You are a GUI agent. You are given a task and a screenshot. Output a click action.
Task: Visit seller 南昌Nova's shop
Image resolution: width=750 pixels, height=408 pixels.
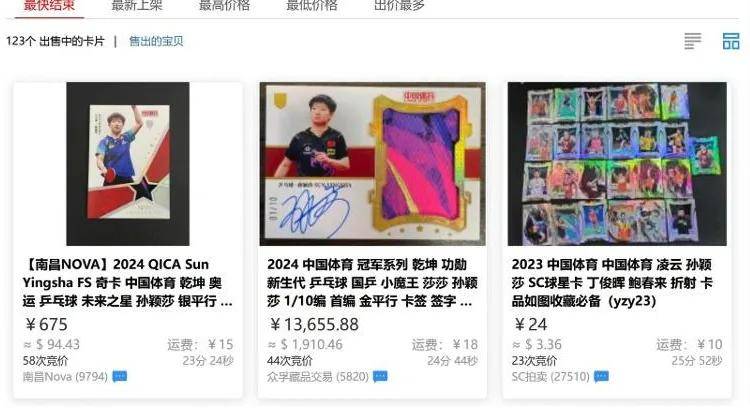tap(64, 377)
